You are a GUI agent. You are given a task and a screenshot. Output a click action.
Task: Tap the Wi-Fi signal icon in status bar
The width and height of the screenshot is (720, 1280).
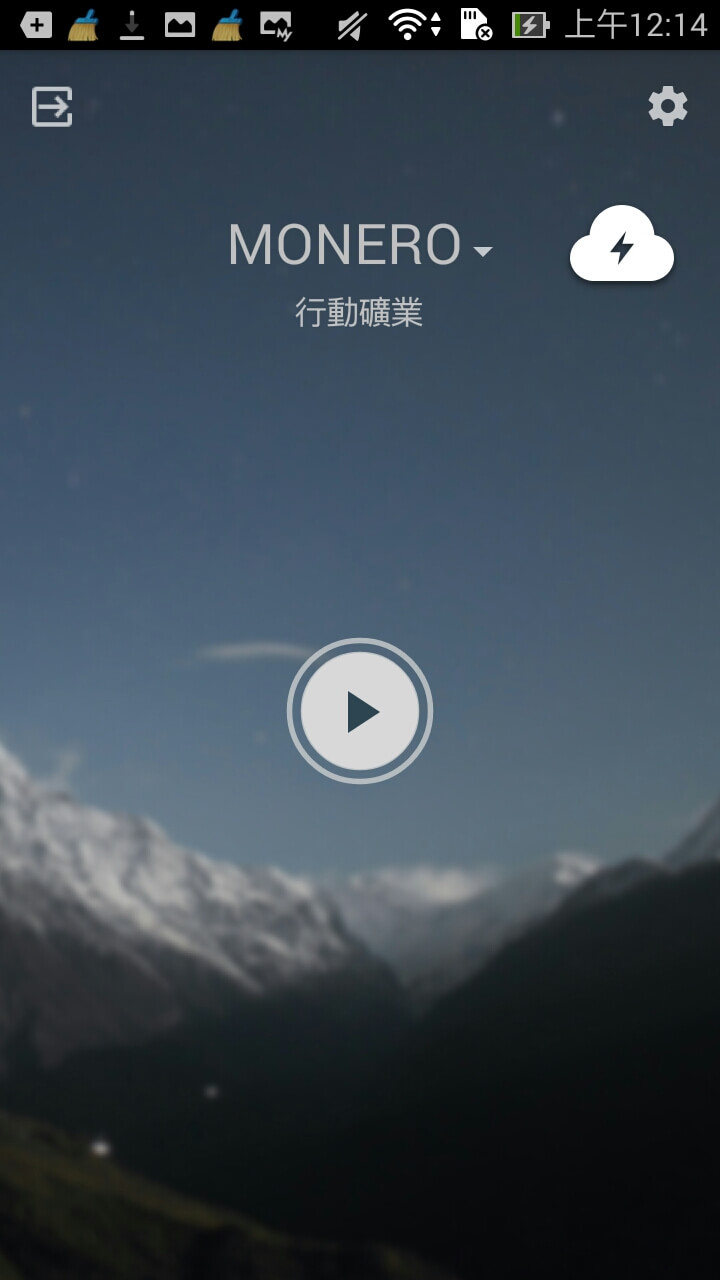click(409, 24)
